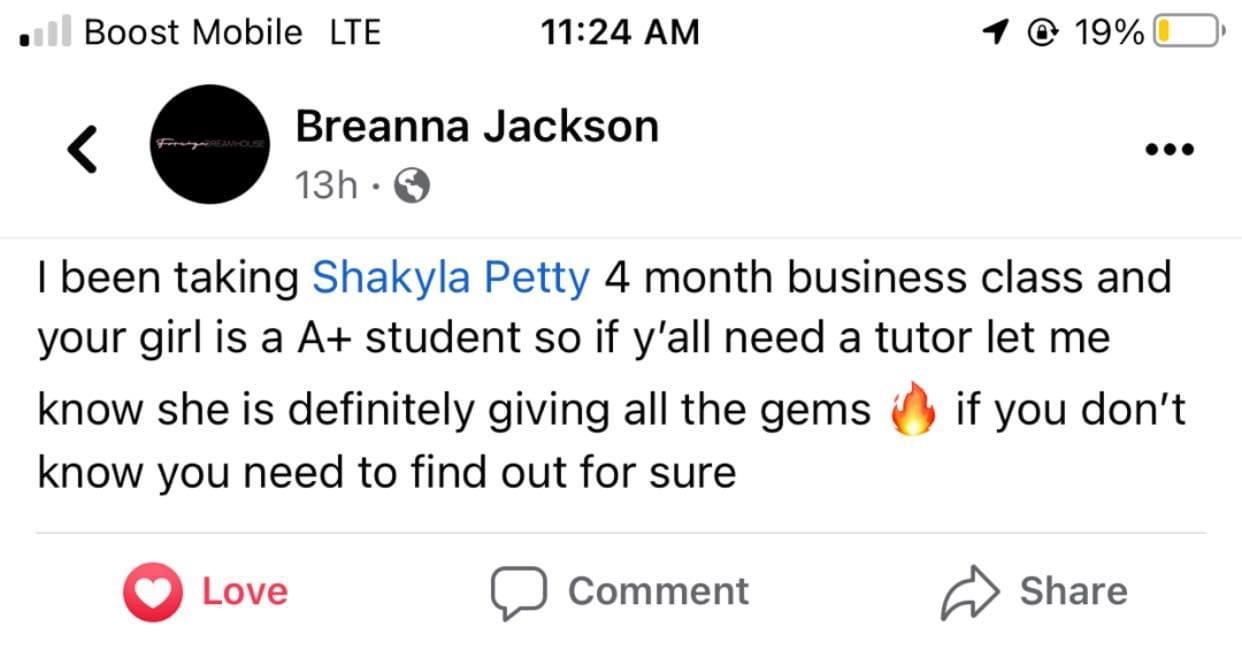Open the post's three-dot options menu
This screenshot has width=1242, height=648.
point(1169,150)
